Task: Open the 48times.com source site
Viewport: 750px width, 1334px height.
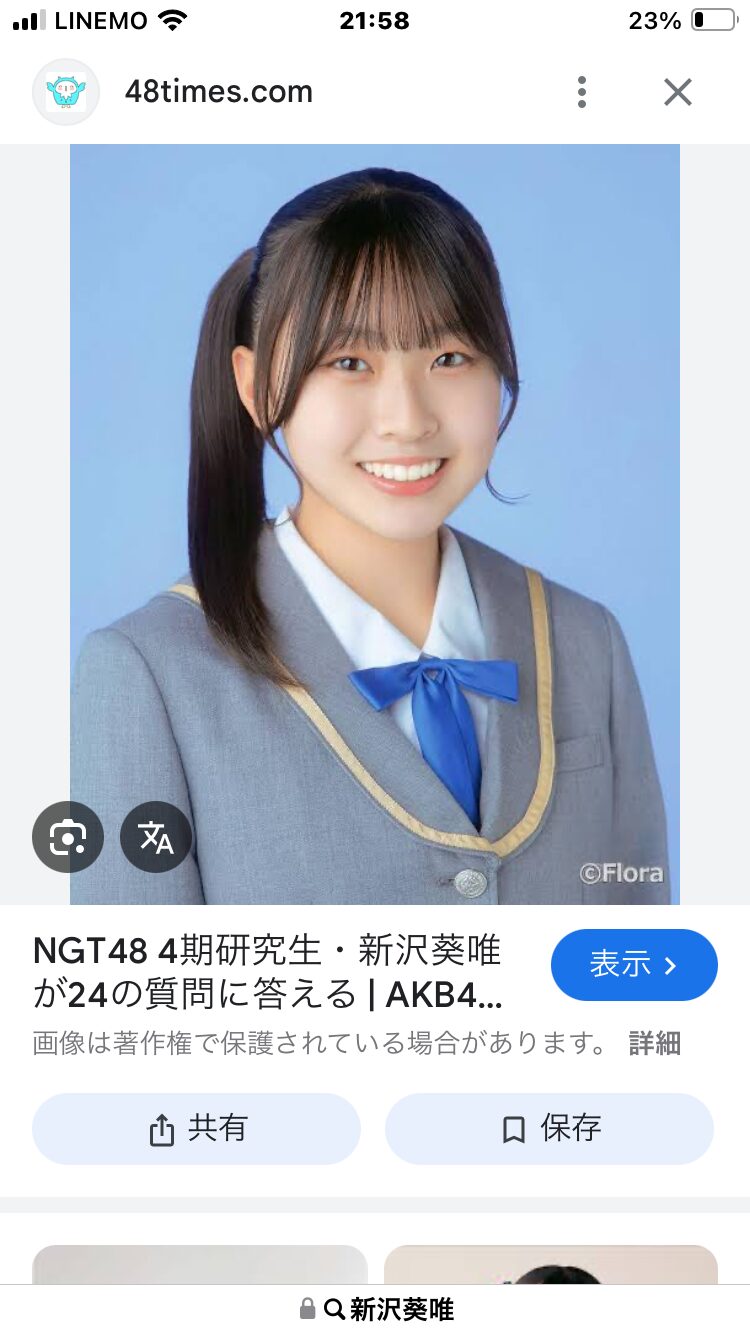Action: (219, 92)
